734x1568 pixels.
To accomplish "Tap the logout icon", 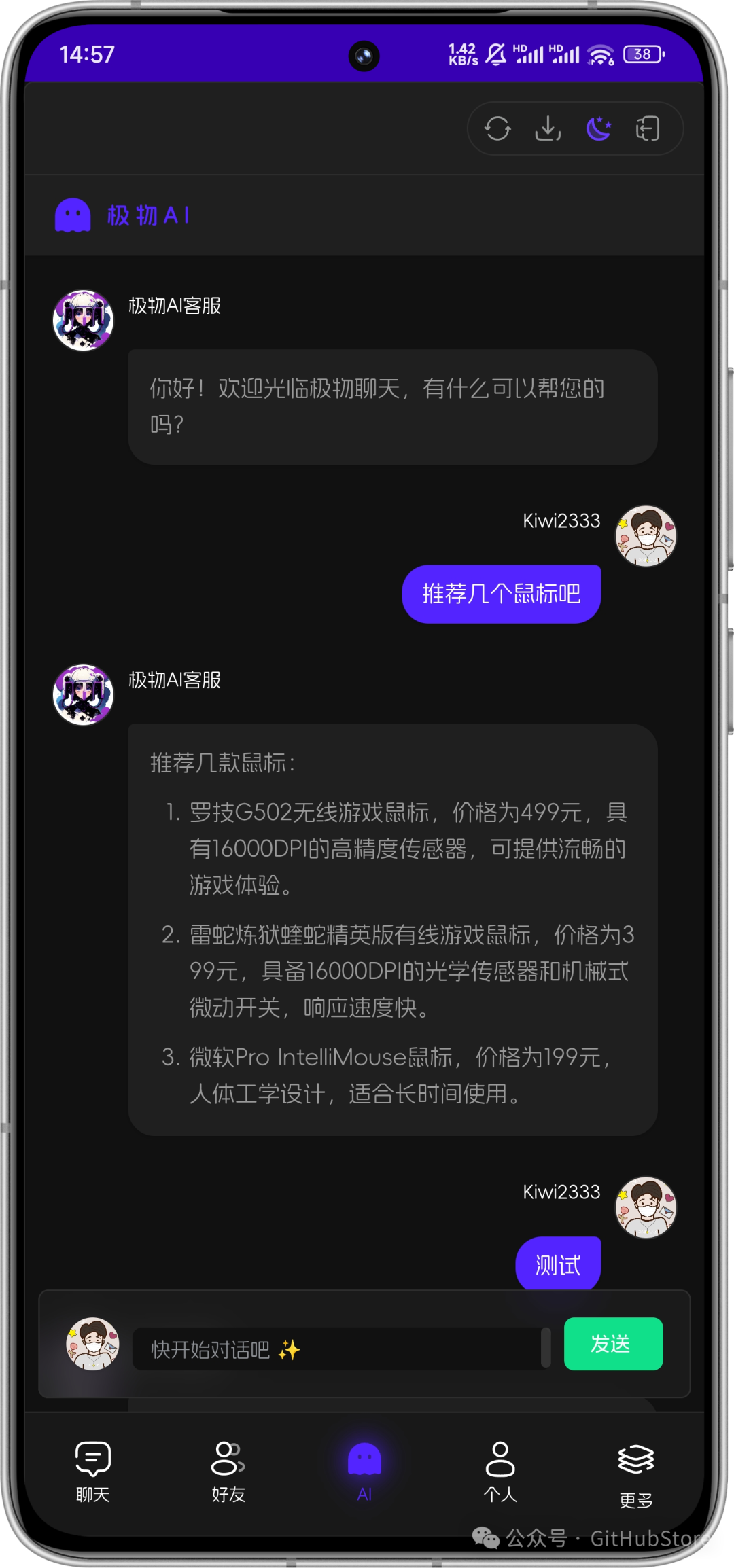I will click(x=648, y=128).
